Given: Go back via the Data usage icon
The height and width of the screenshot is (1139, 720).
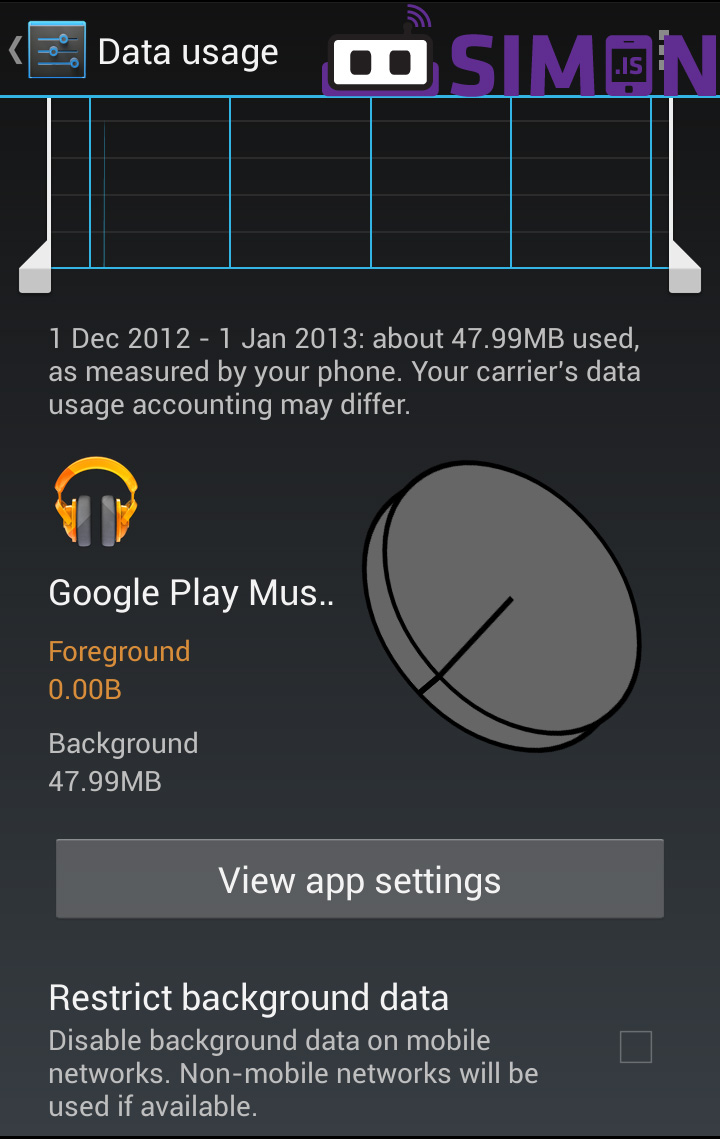Looking at the screenshot, I should pyautogui.click(x=55, y=50).
